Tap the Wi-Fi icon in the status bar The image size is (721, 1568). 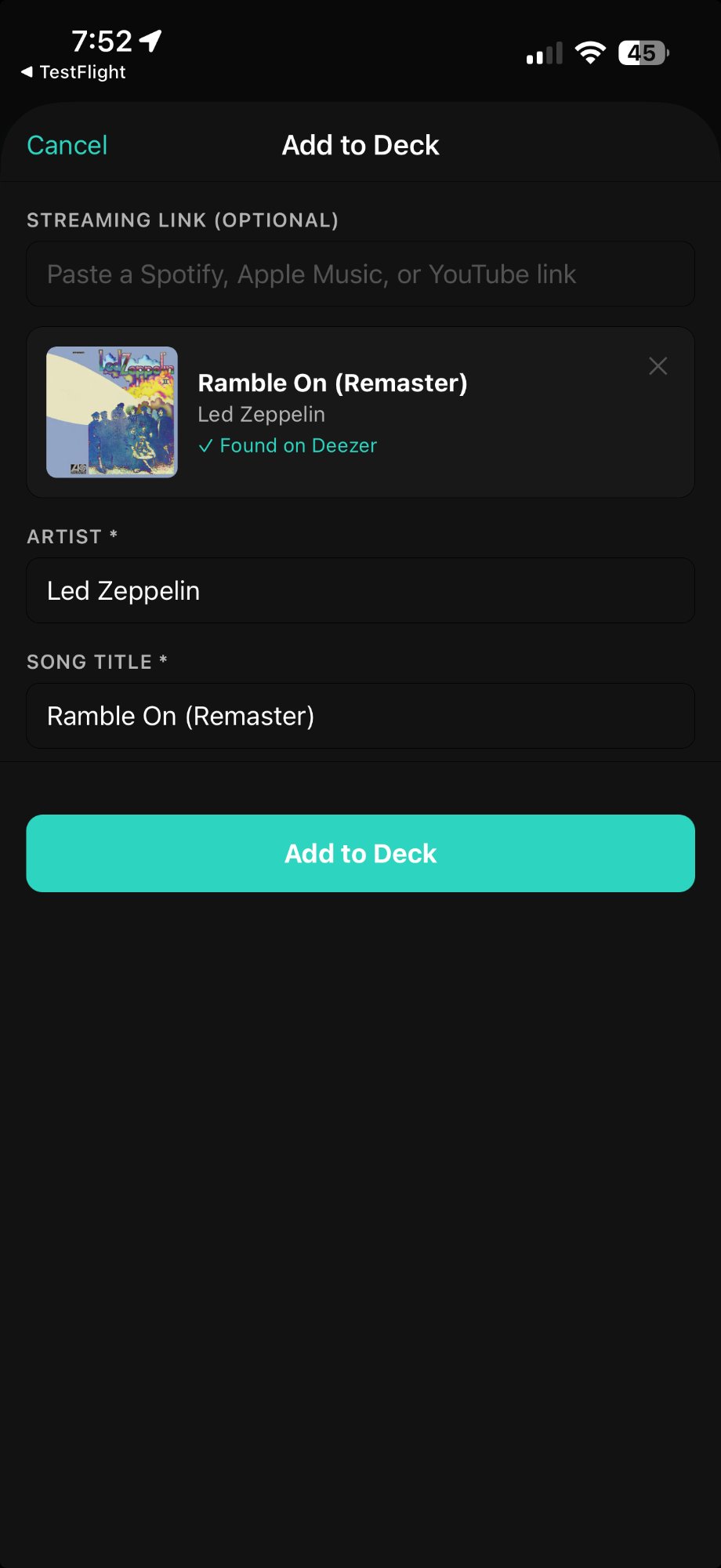591,52
